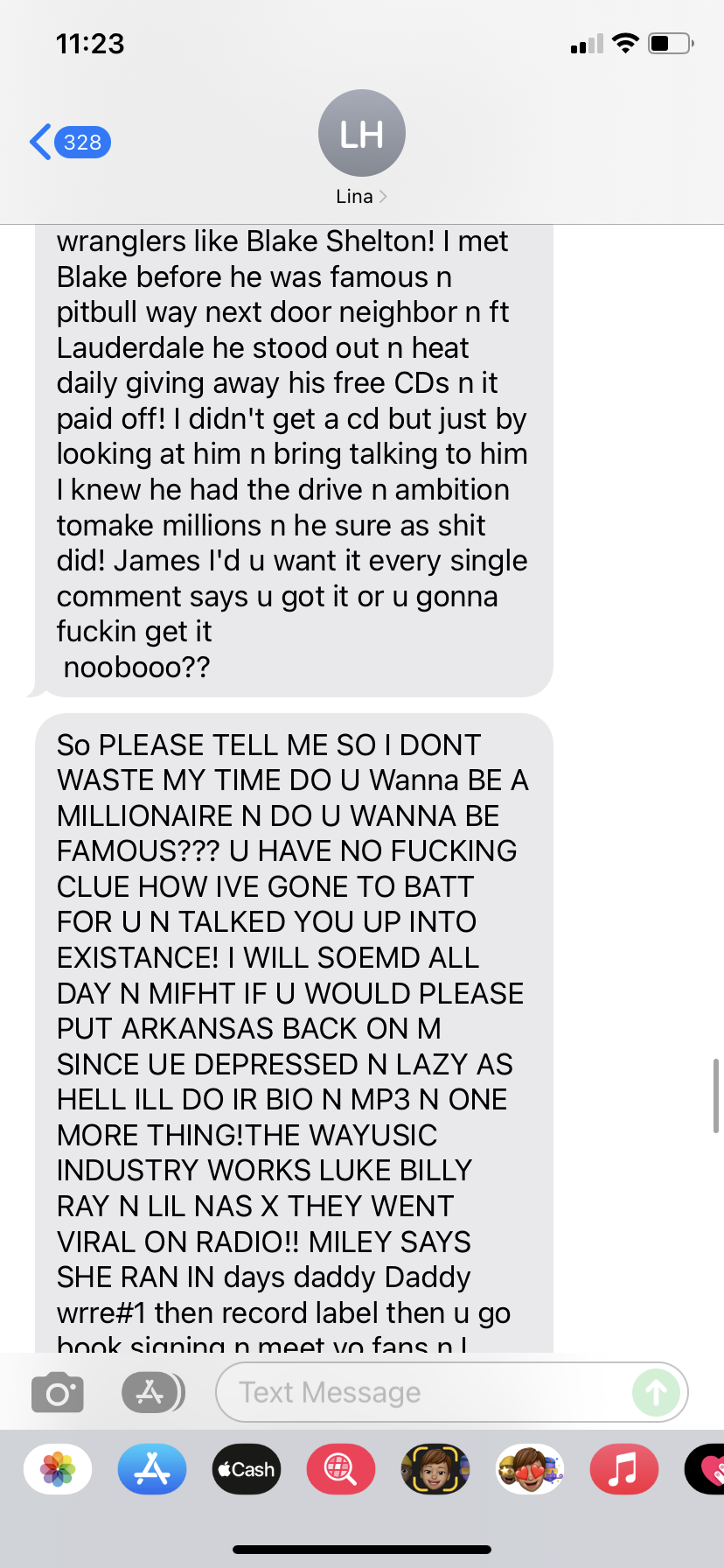724x1568 pixels.
Task: Open the Memoji app in the drawer
Action: (435, 1469)
